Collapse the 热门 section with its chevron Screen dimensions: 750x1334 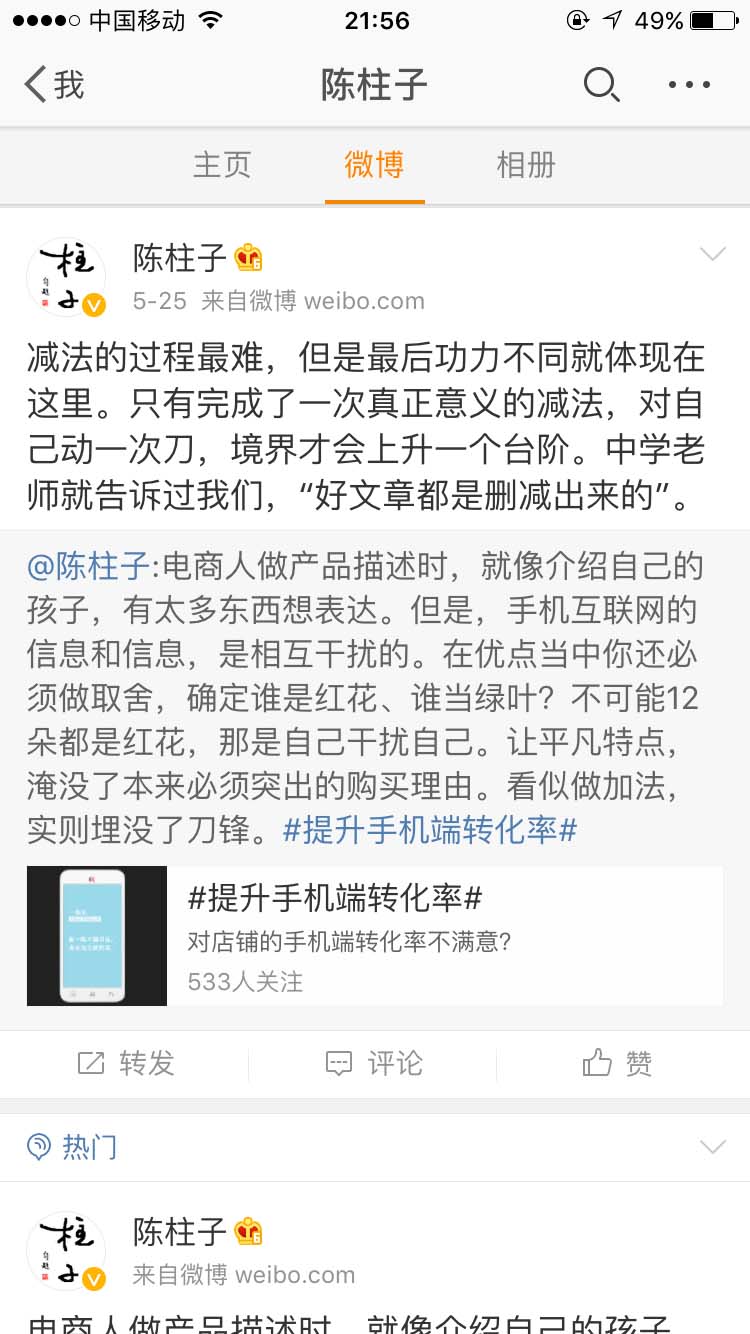(x=712, y=1146)
